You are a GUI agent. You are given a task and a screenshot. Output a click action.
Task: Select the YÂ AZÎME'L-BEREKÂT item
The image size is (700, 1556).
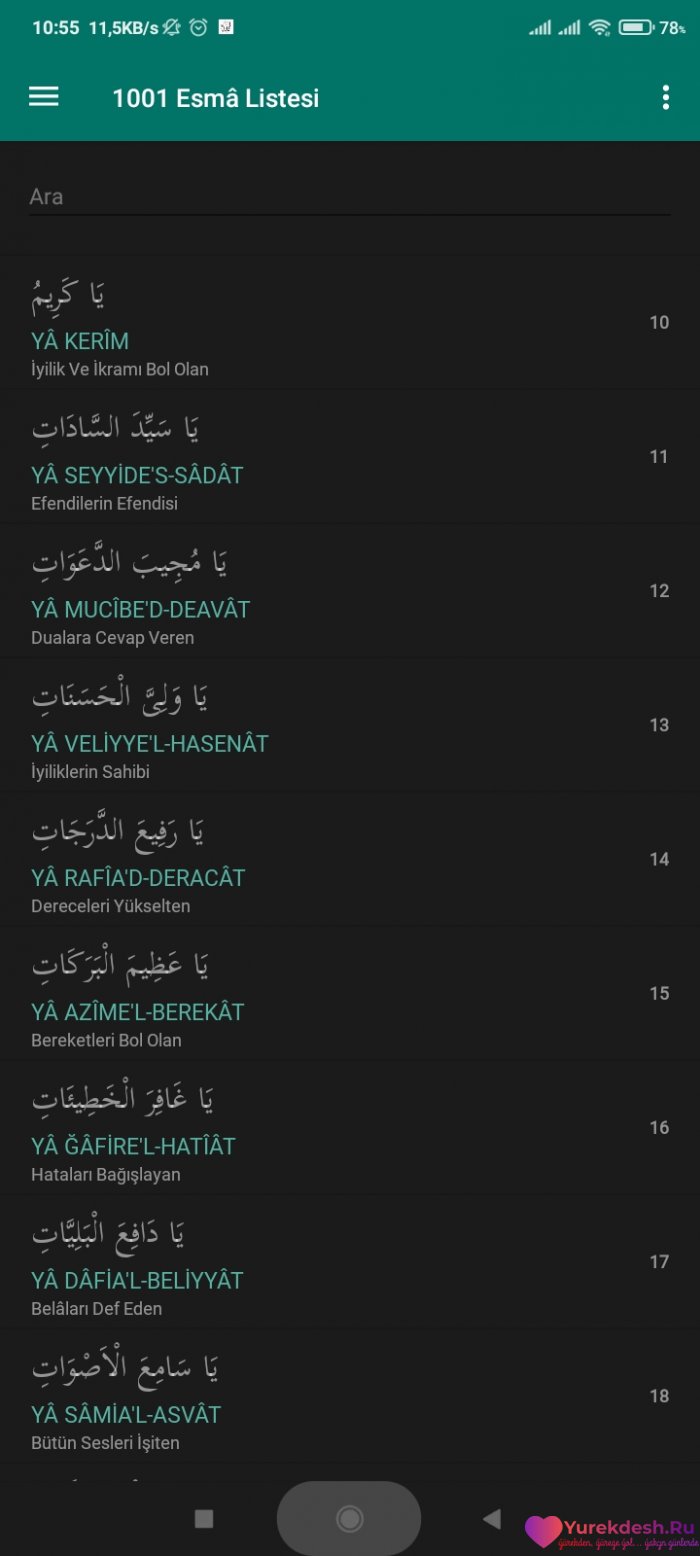[x=349, y=993]
